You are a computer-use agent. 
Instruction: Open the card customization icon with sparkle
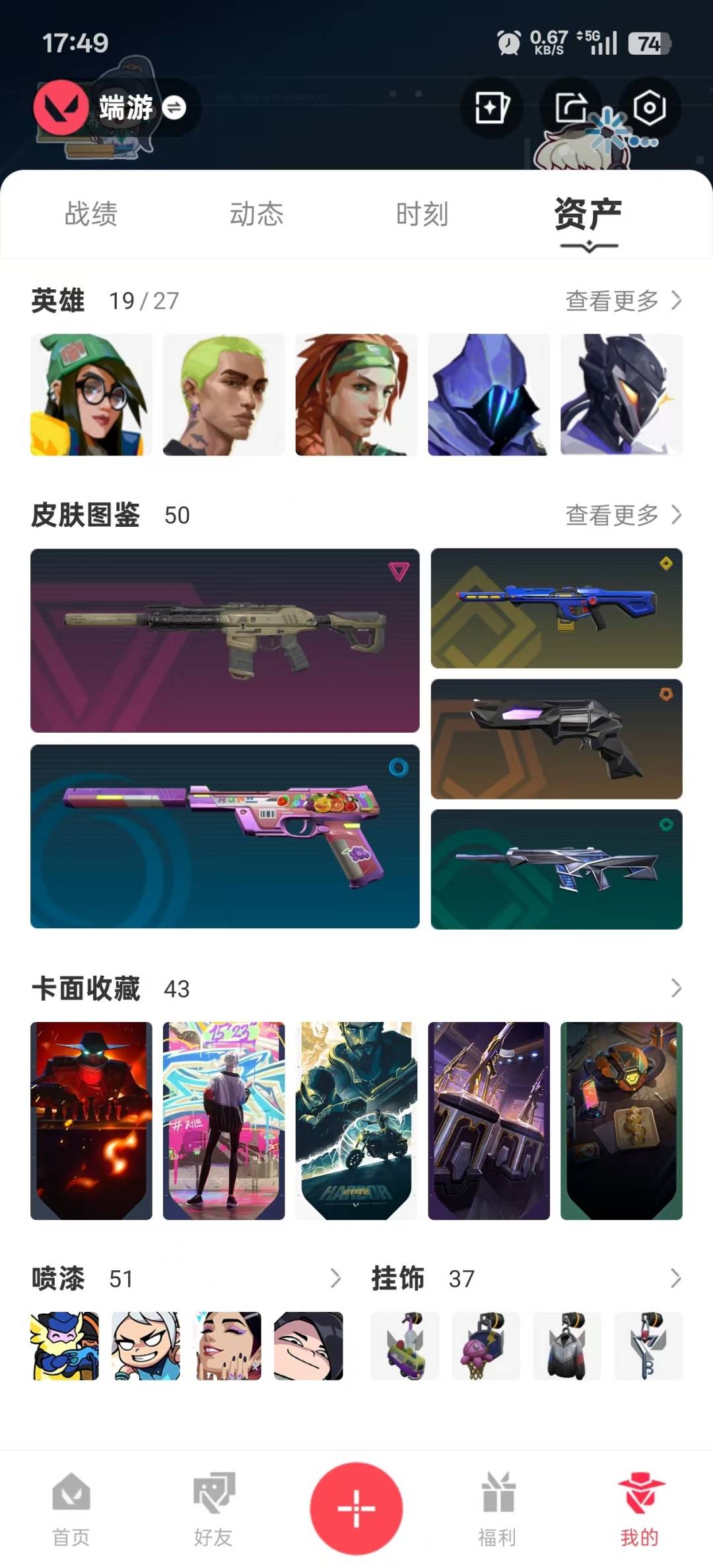(x=492, y=108)
